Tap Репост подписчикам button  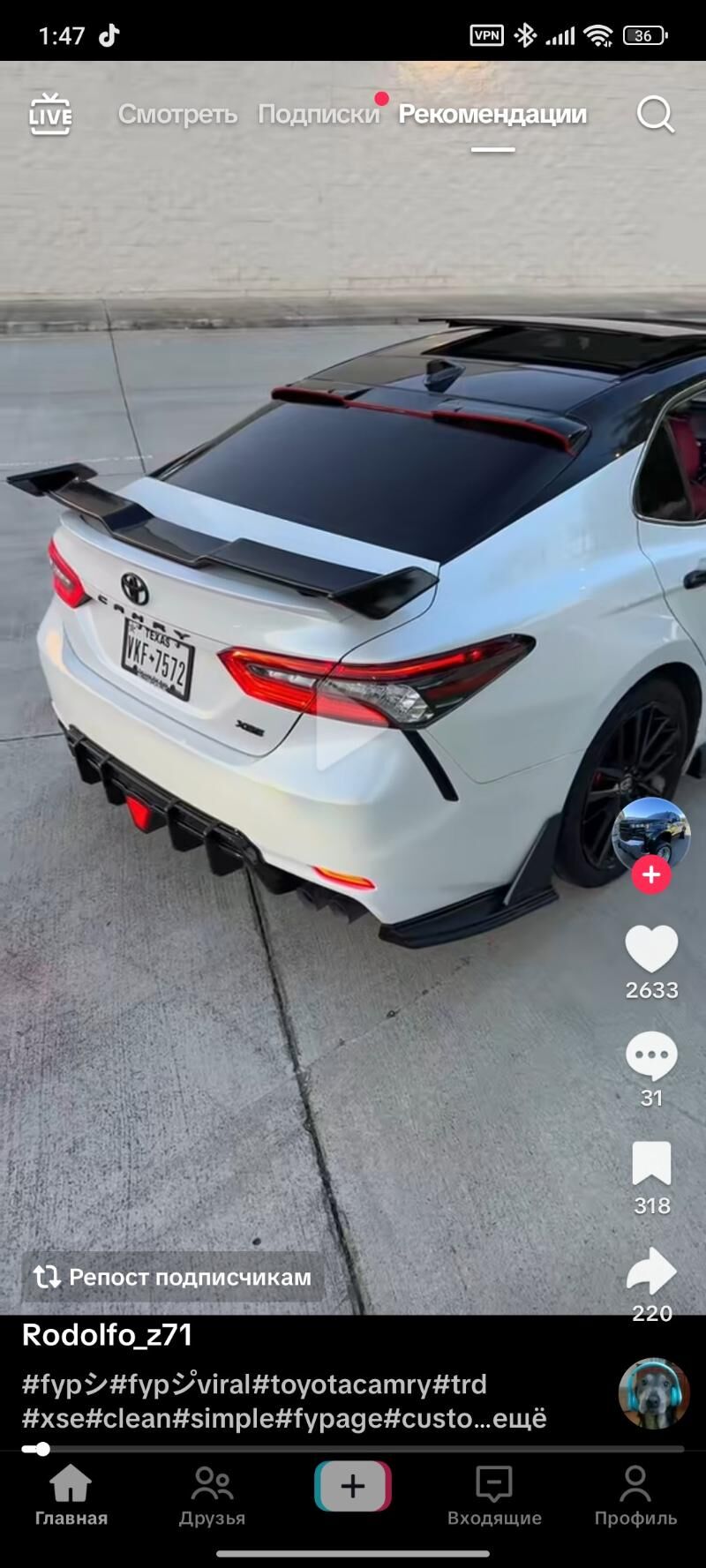tap(173, 1277)
